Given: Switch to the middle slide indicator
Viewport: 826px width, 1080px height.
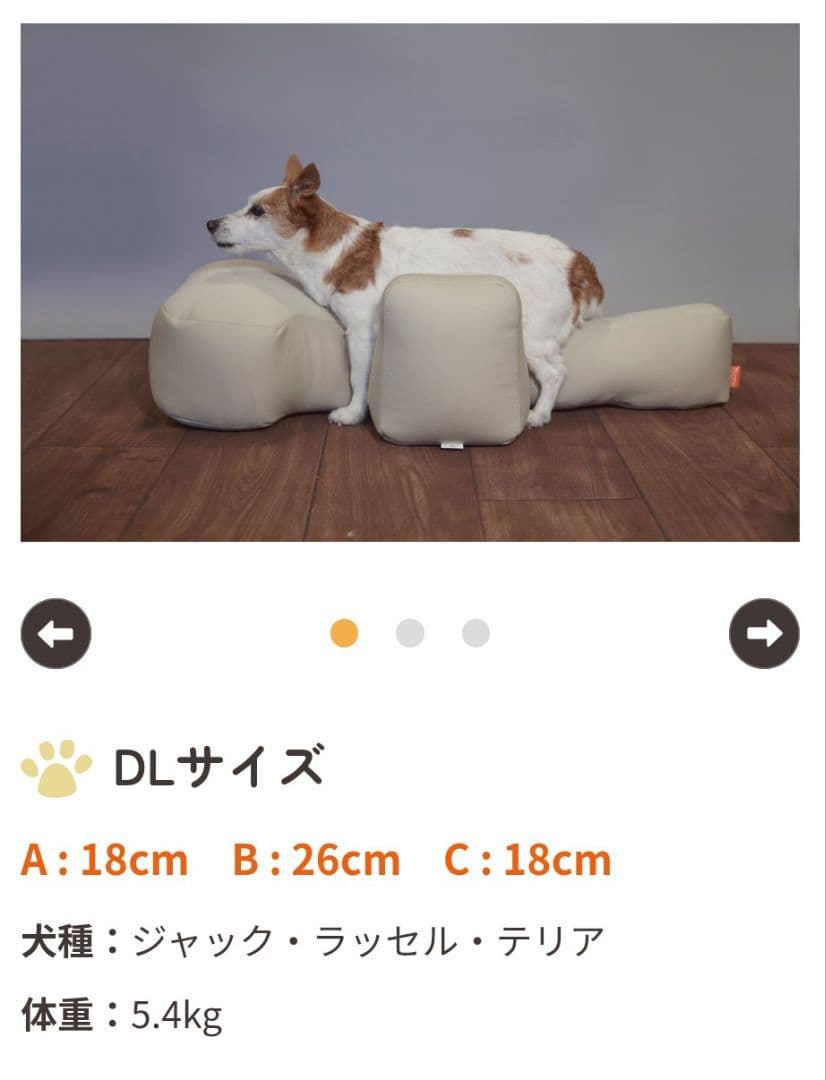Looking at the screenshot, I should tap(412, 633).
